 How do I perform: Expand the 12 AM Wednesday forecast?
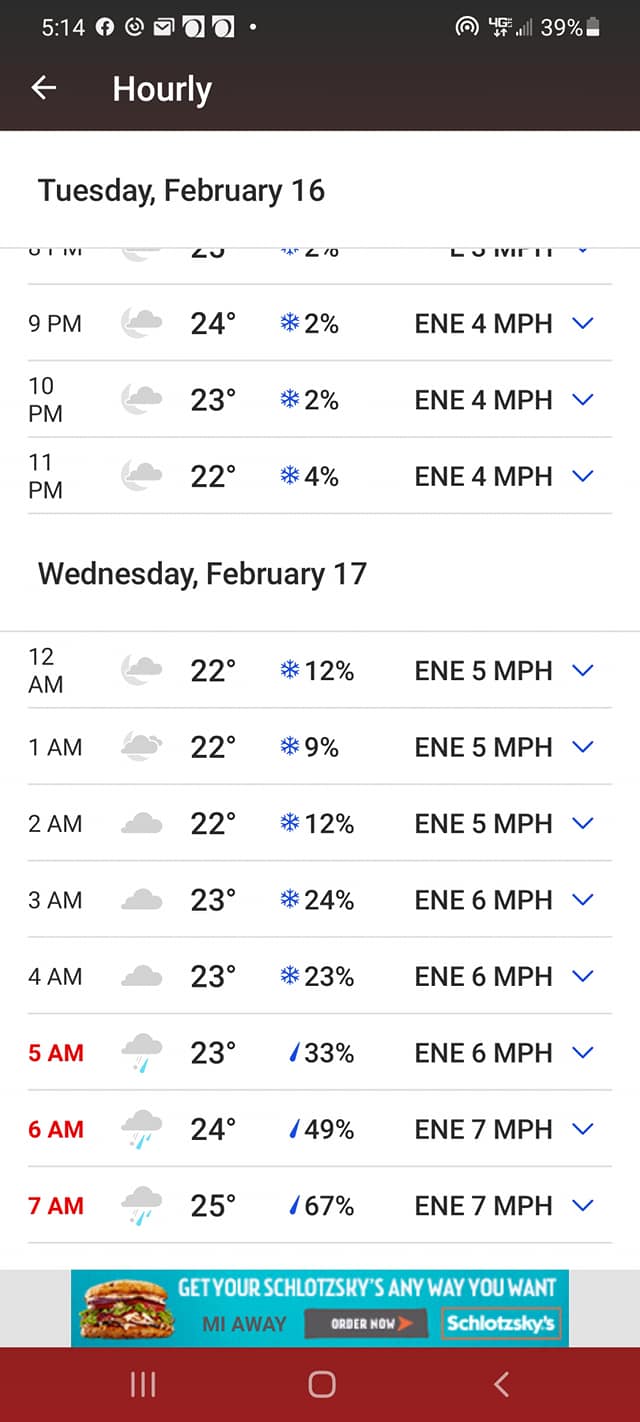tap(583, 671)
